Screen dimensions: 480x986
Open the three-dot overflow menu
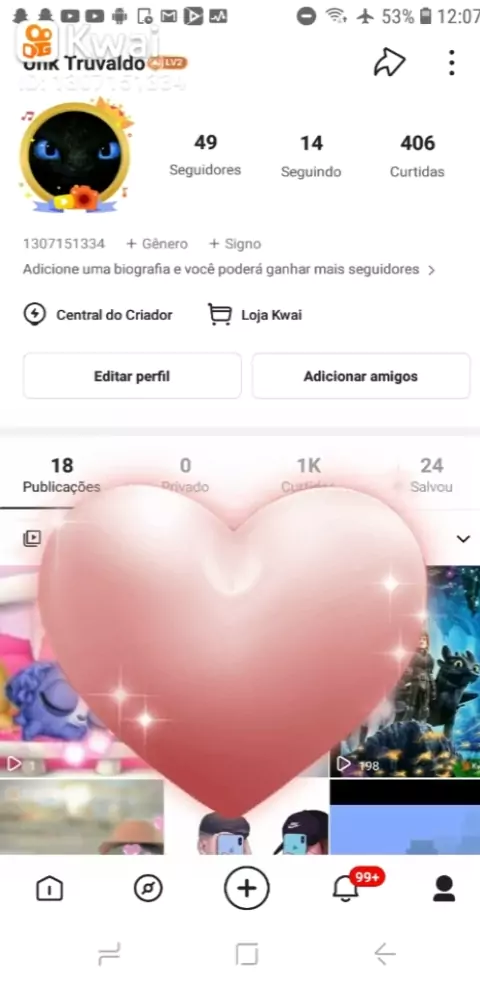(451, 63)
